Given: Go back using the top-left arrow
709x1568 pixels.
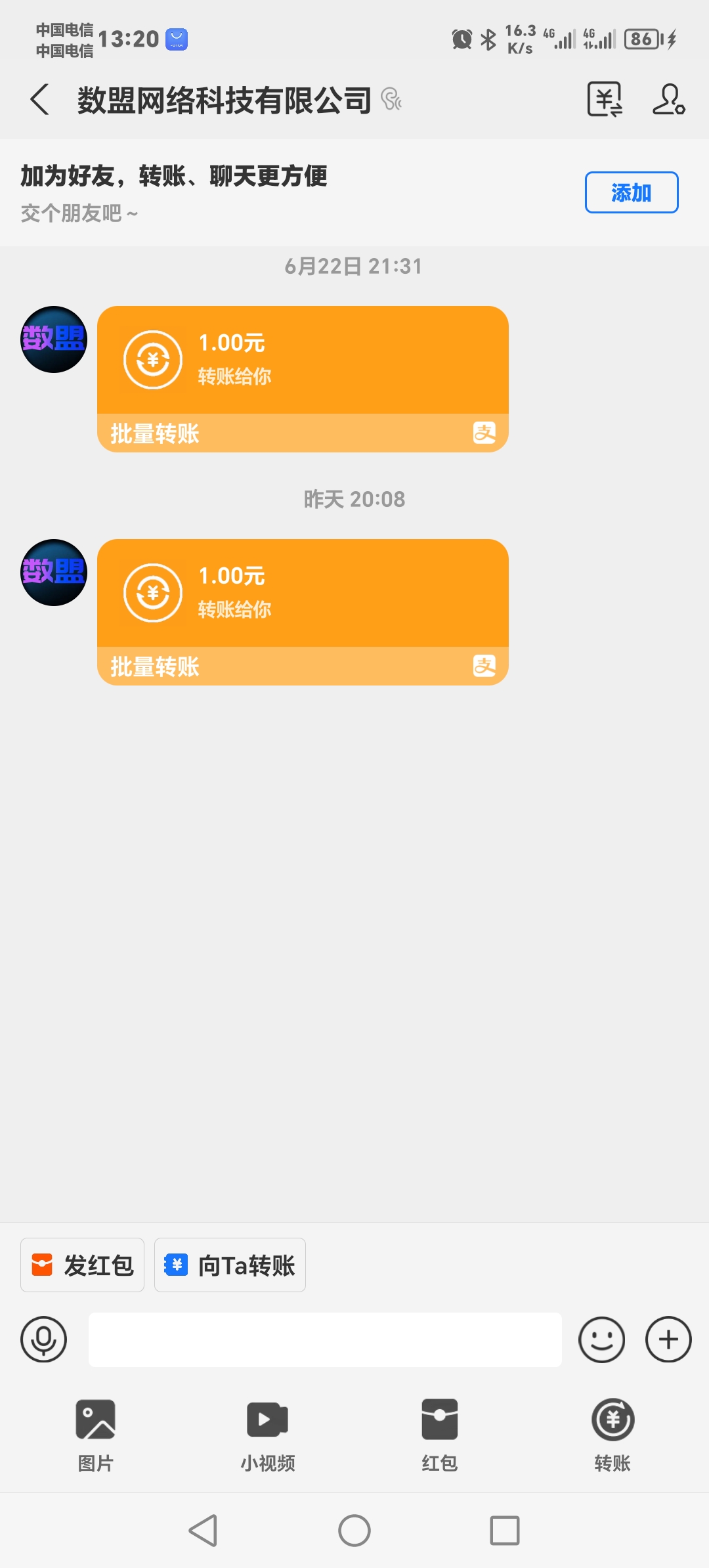Looking at the screenshot, I should point(40,100).
